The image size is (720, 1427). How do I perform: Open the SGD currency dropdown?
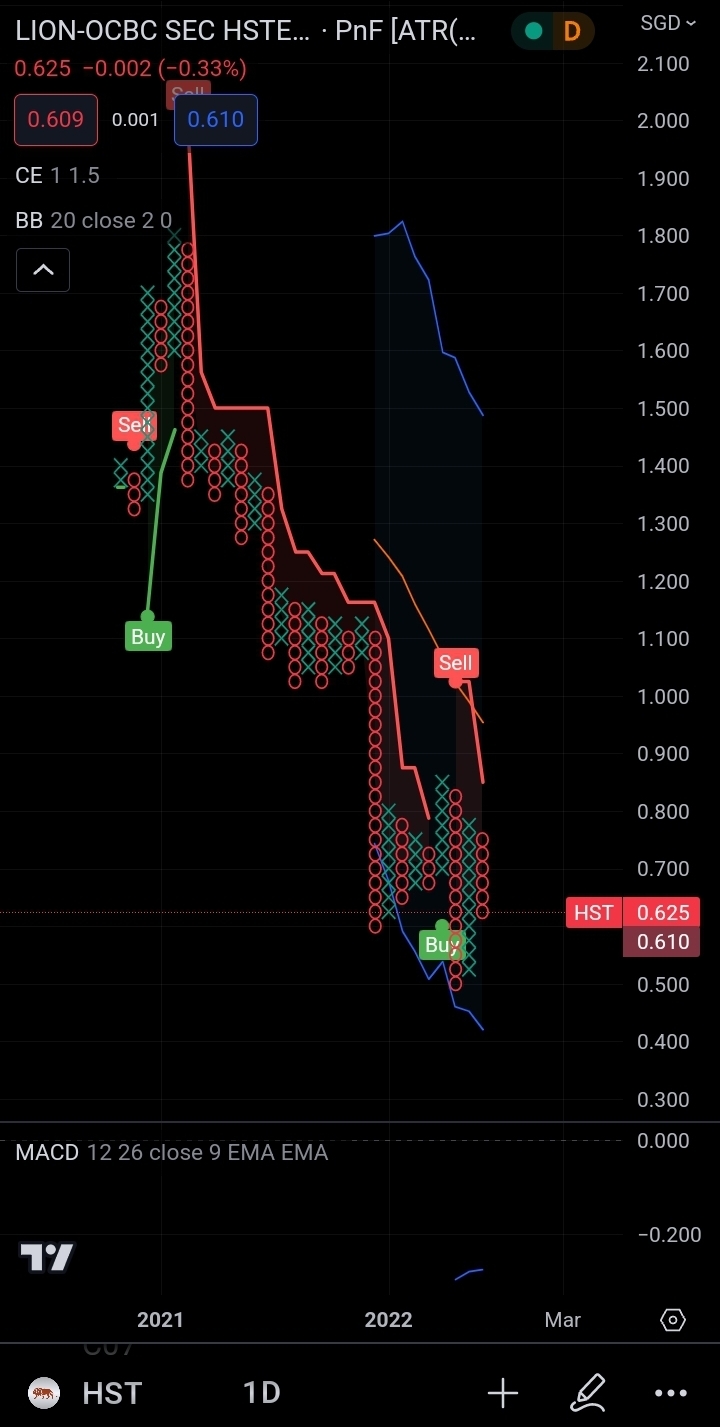pyautogui.click(x=669, y=22)
